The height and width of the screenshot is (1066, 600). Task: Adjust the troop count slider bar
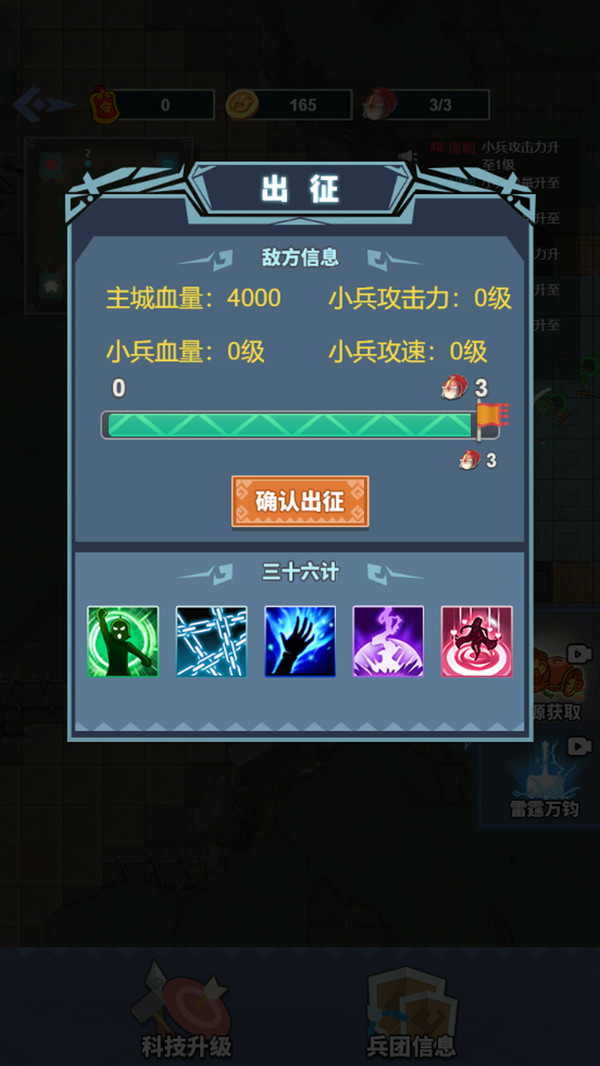click(290, 425)
